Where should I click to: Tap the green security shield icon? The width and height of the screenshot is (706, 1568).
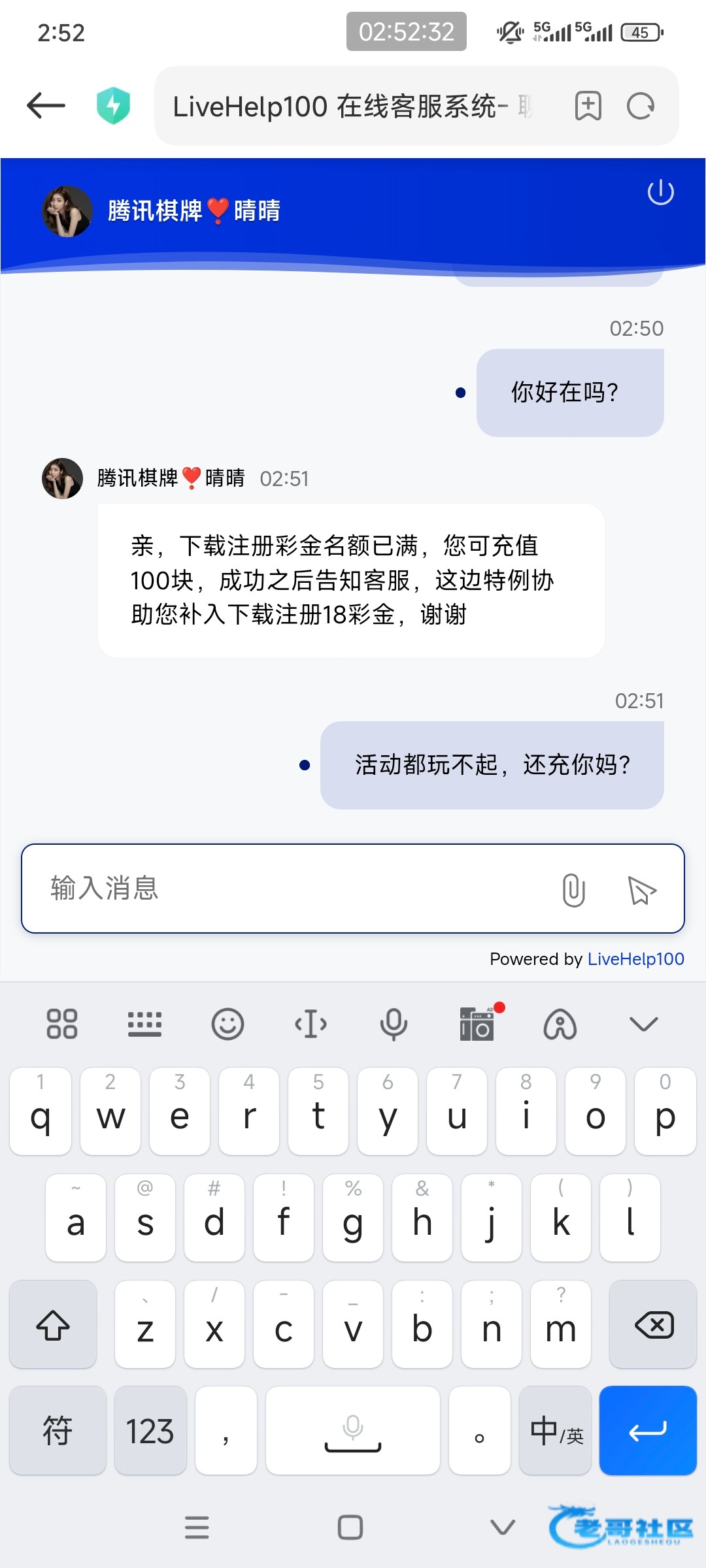pyautogui.click(x=113, y=106)
